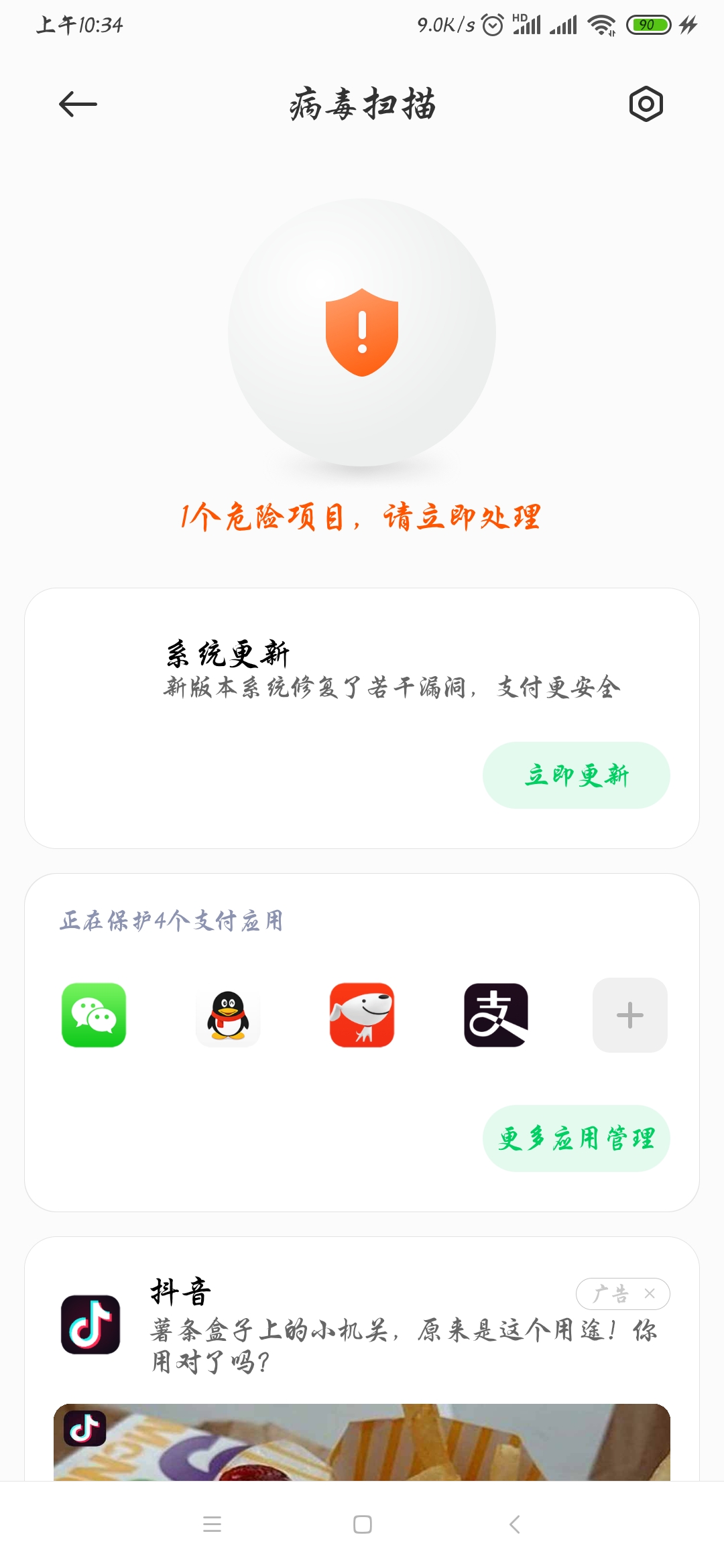
Task: Go back from the virus scan page
Action: (x=78, y=105)
